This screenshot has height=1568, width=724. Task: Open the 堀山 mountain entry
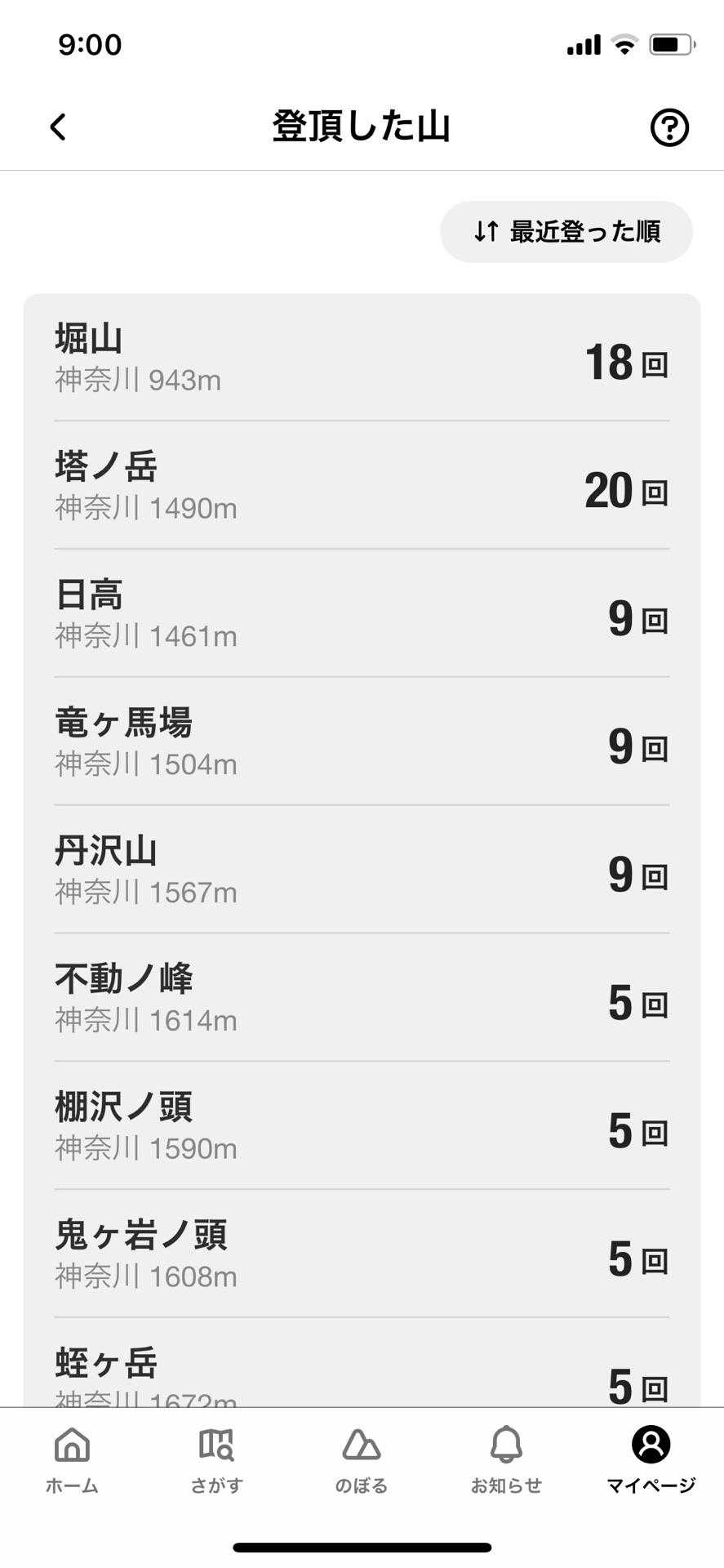coord(362,358)
